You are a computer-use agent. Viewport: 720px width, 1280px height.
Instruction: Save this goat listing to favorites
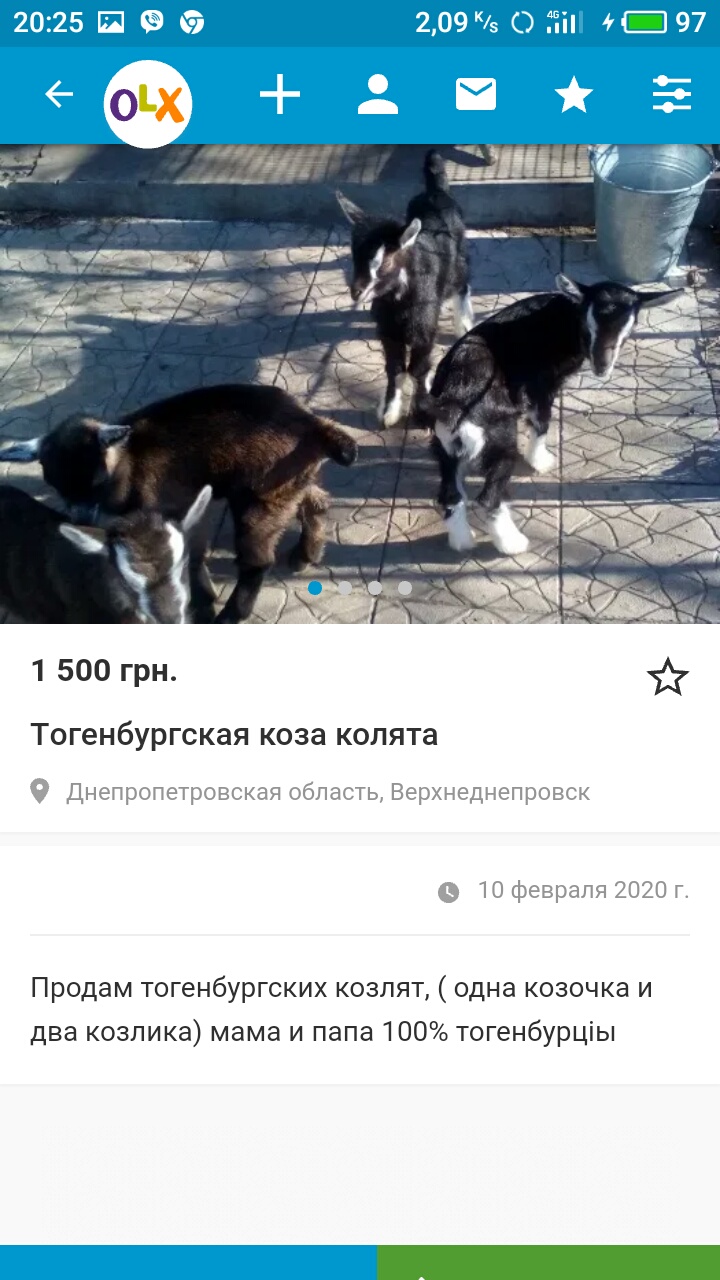tap(668, 678)
